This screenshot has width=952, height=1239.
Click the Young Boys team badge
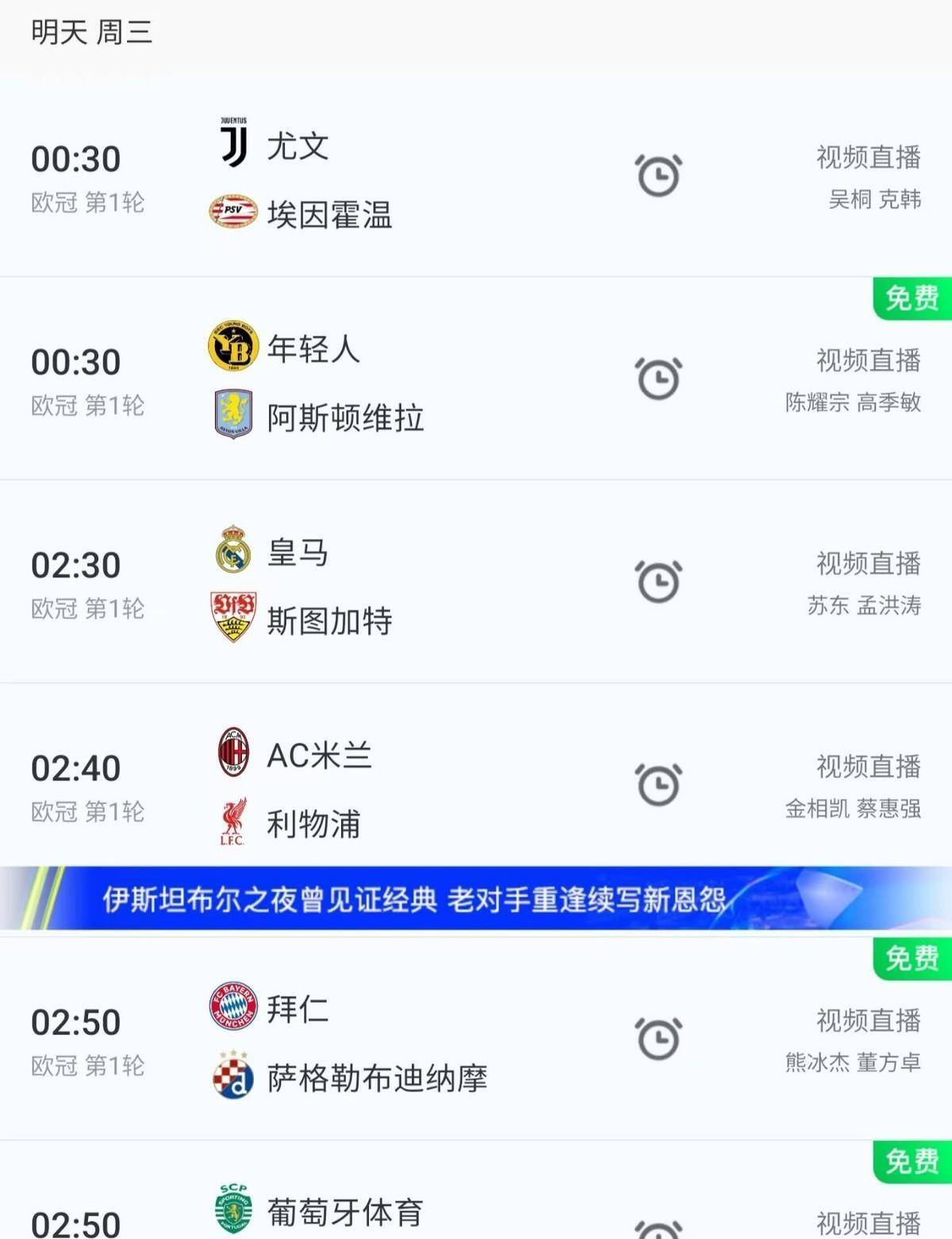[x=232, y=345]
